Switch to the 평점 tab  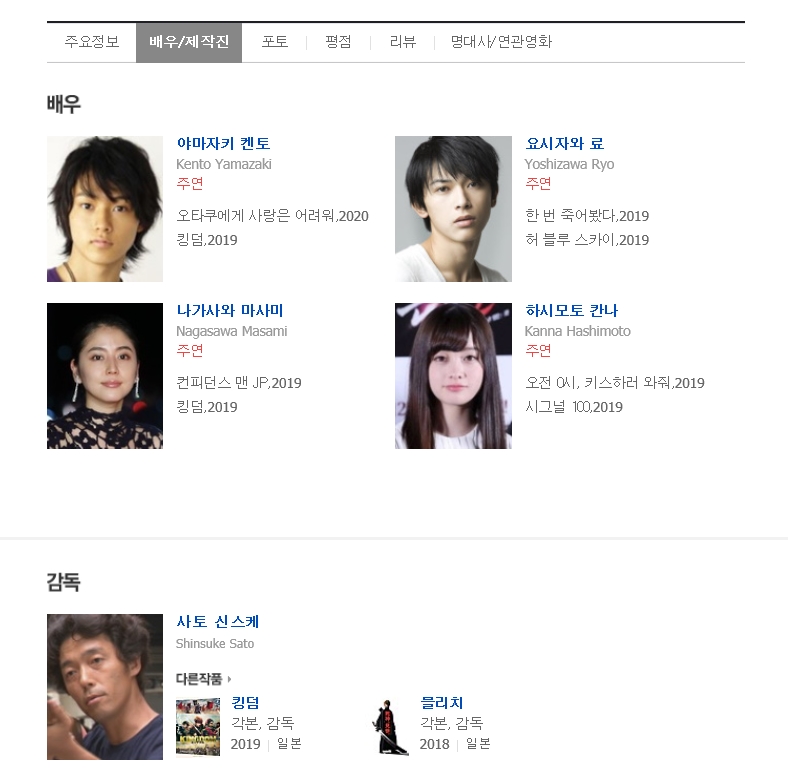(x=338, y=42)
